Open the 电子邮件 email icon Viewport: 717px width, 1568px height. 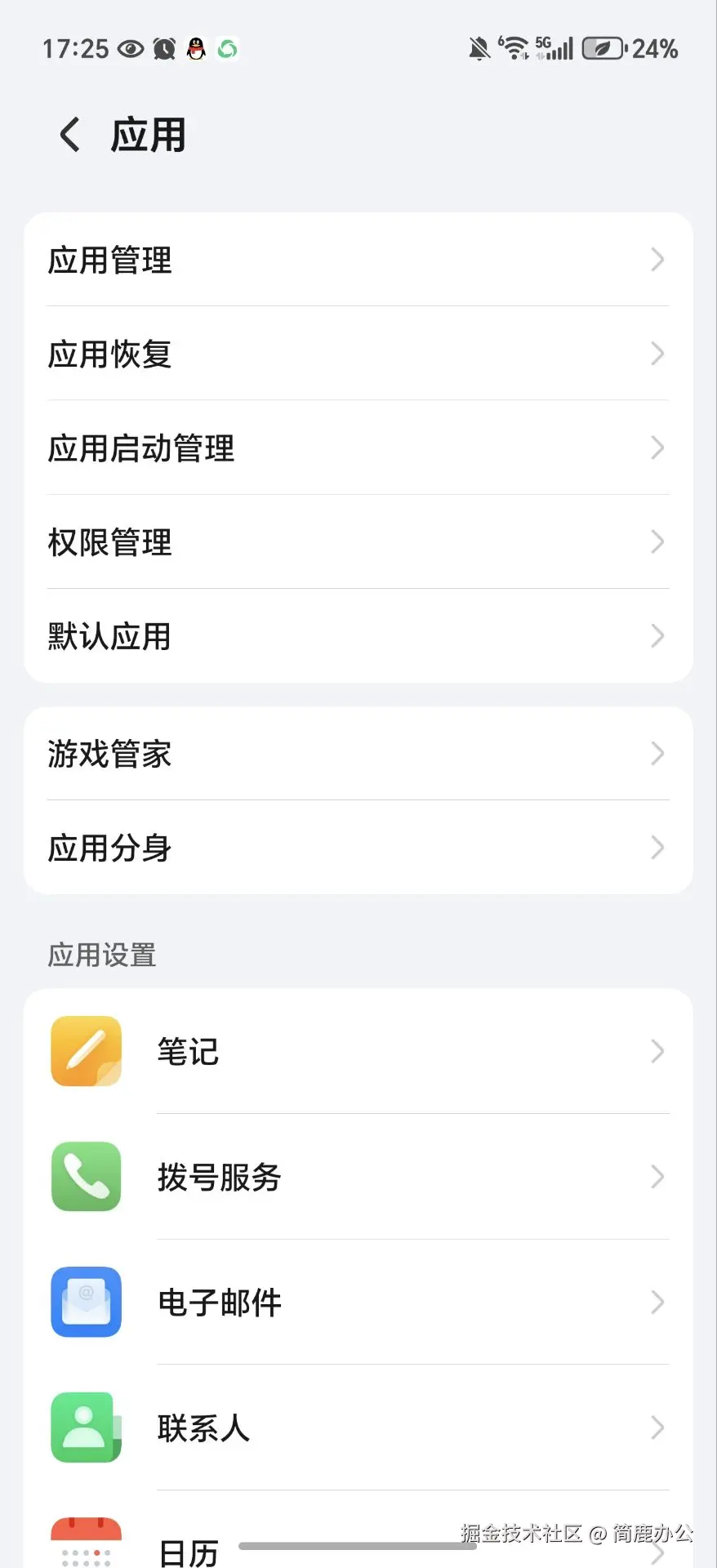[x=85, y=1303]
